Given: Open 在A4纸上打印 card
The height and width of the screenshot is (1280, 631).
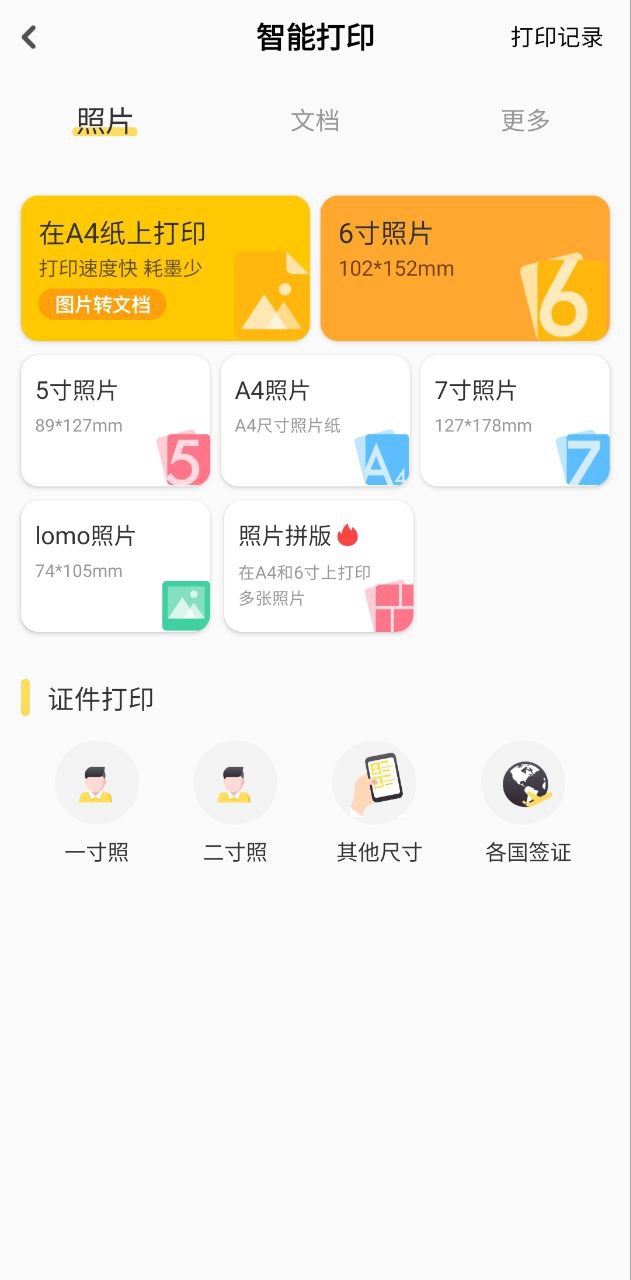Looking at the screenshot, I should (x=165, y=268).
